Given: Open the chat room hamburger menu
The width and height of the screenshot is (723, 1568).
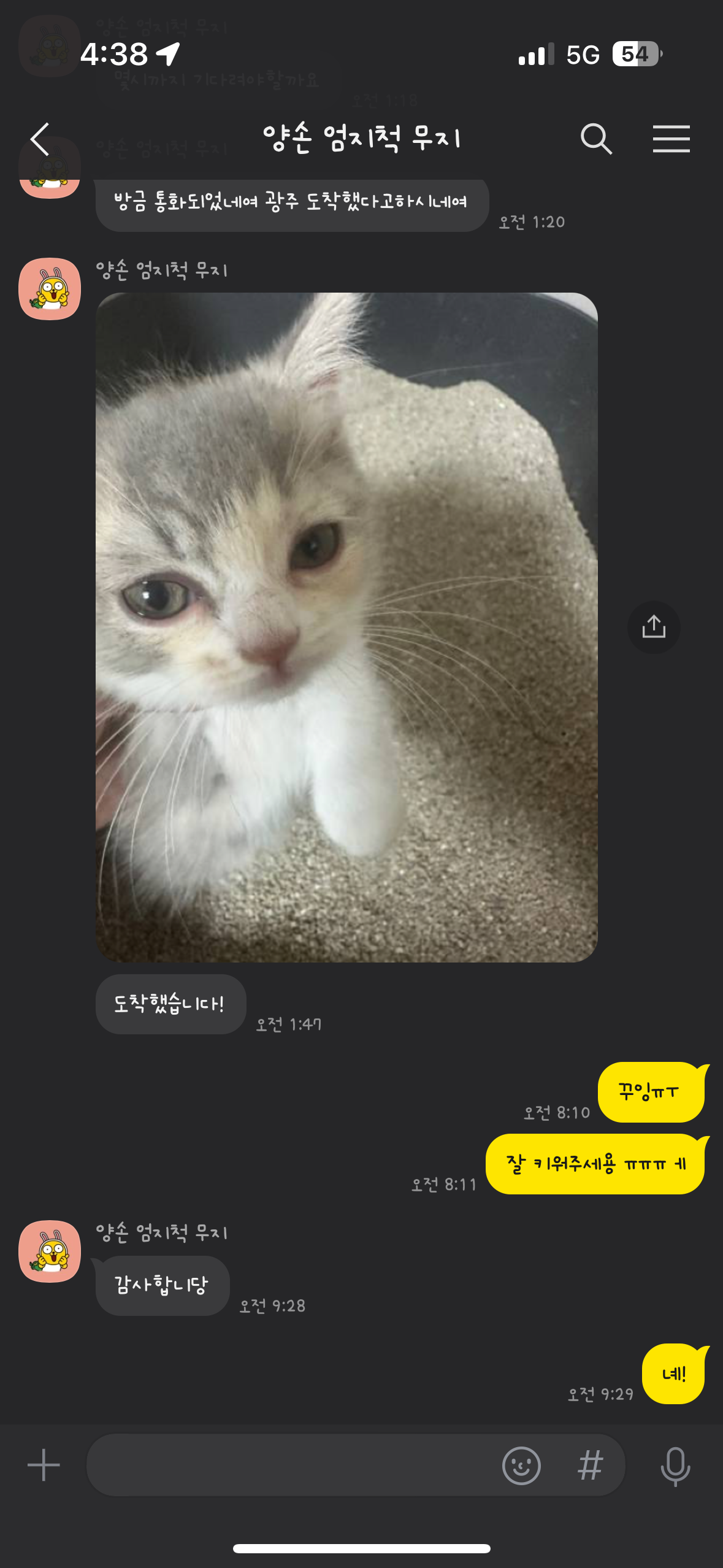Looking at the screenshot, I should coord(671,139).
